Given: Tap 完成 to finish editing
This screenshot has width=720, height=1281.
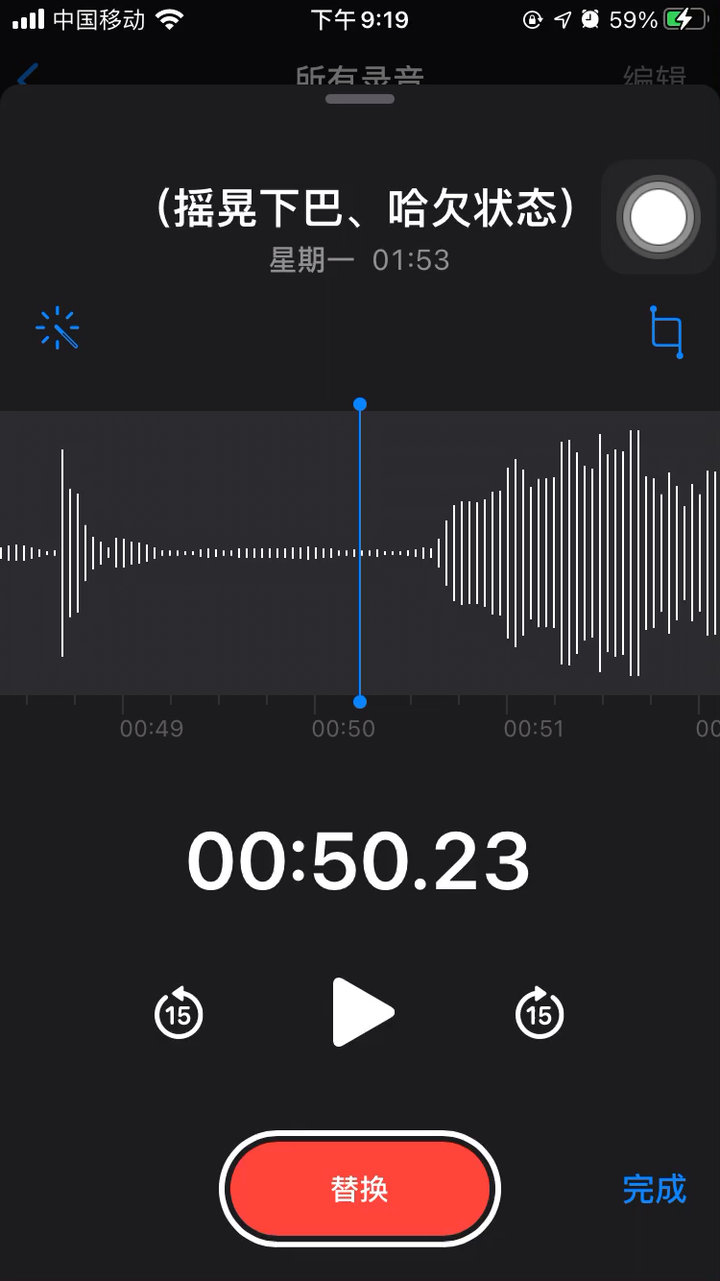Looking at the screenshot, I should click(654, 1189).
